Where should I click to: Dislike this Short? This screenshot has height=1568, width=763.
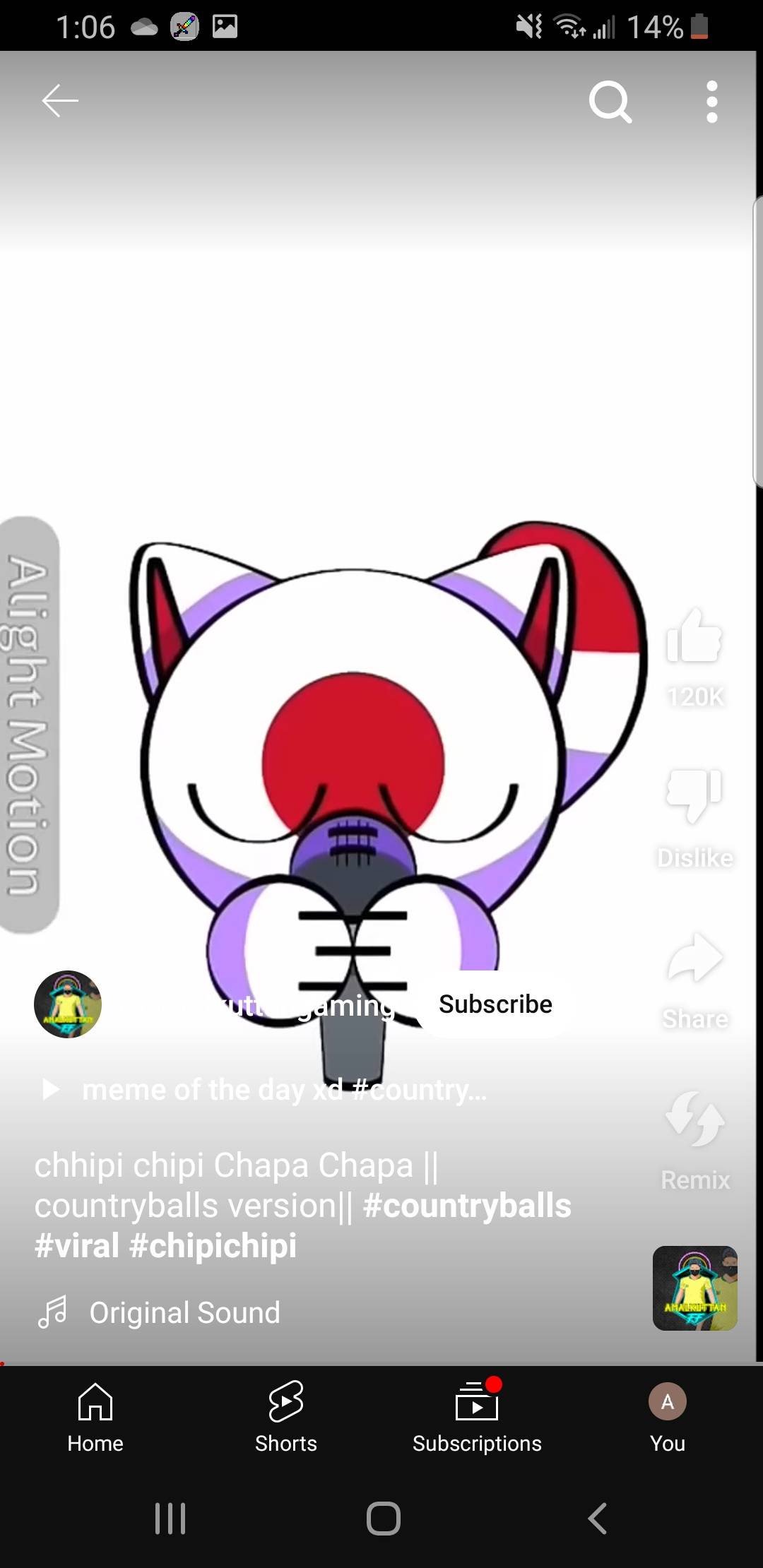694,796
